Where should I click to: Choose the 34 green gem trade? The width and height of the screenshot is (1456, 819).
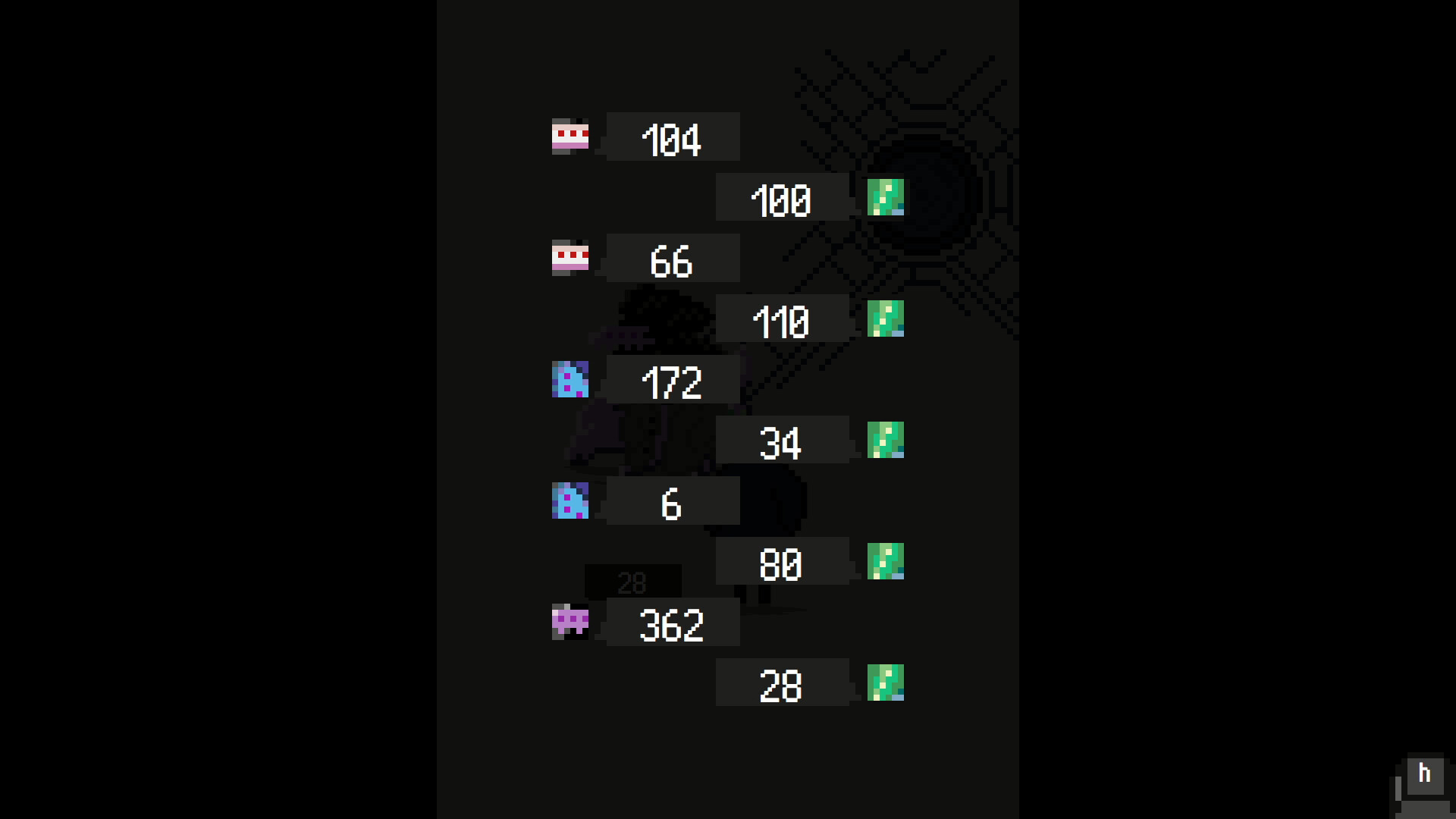tap(782, 441)
